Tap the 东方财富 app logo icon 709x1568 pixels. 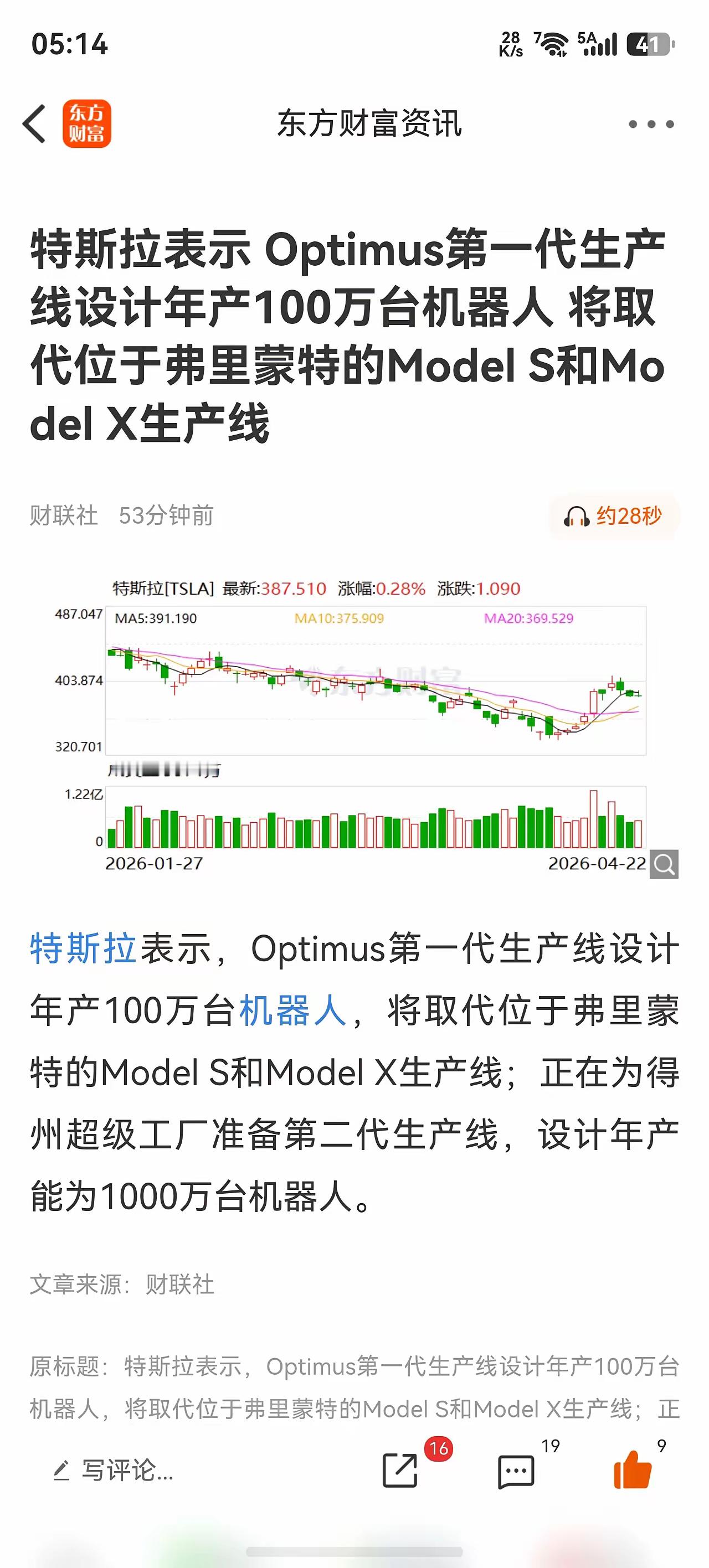[87, 122]
